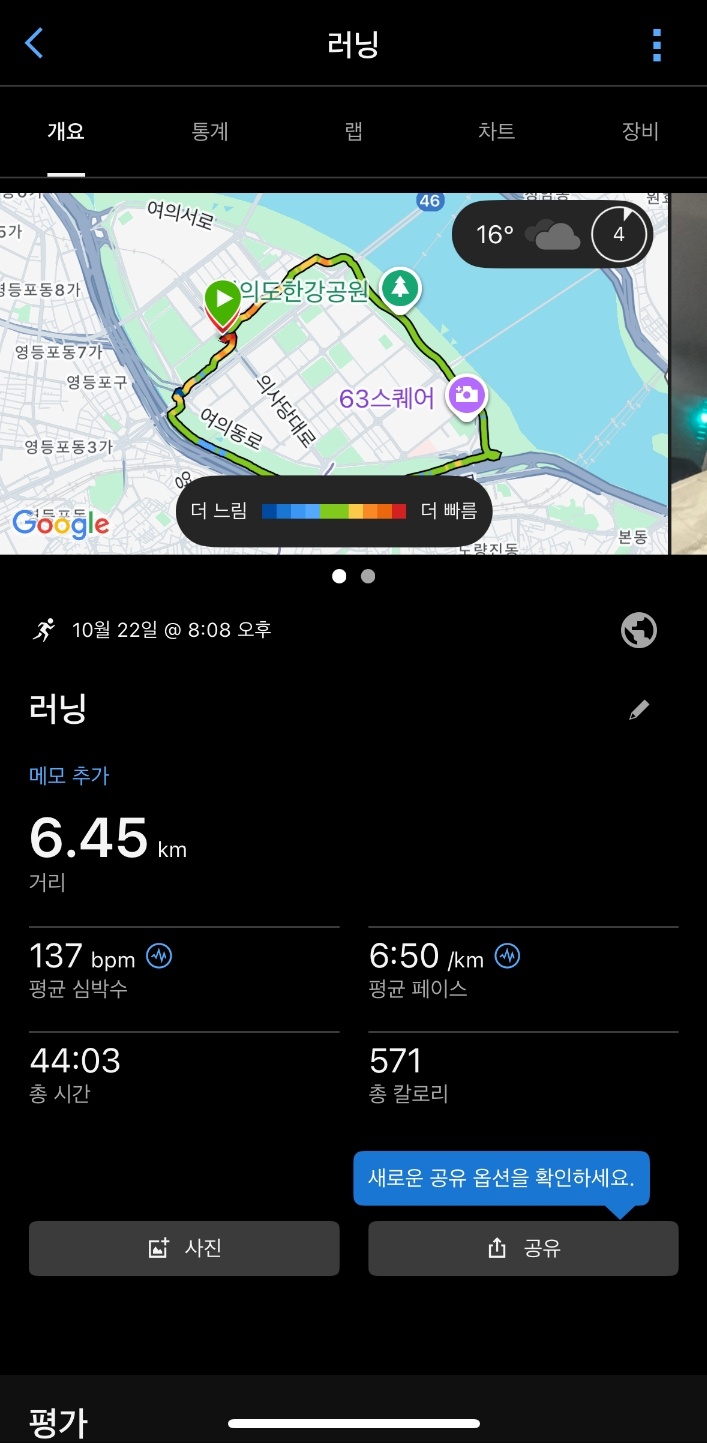Select the 장비 tab
707x1443 pixels.
click(x=640, y=131)
